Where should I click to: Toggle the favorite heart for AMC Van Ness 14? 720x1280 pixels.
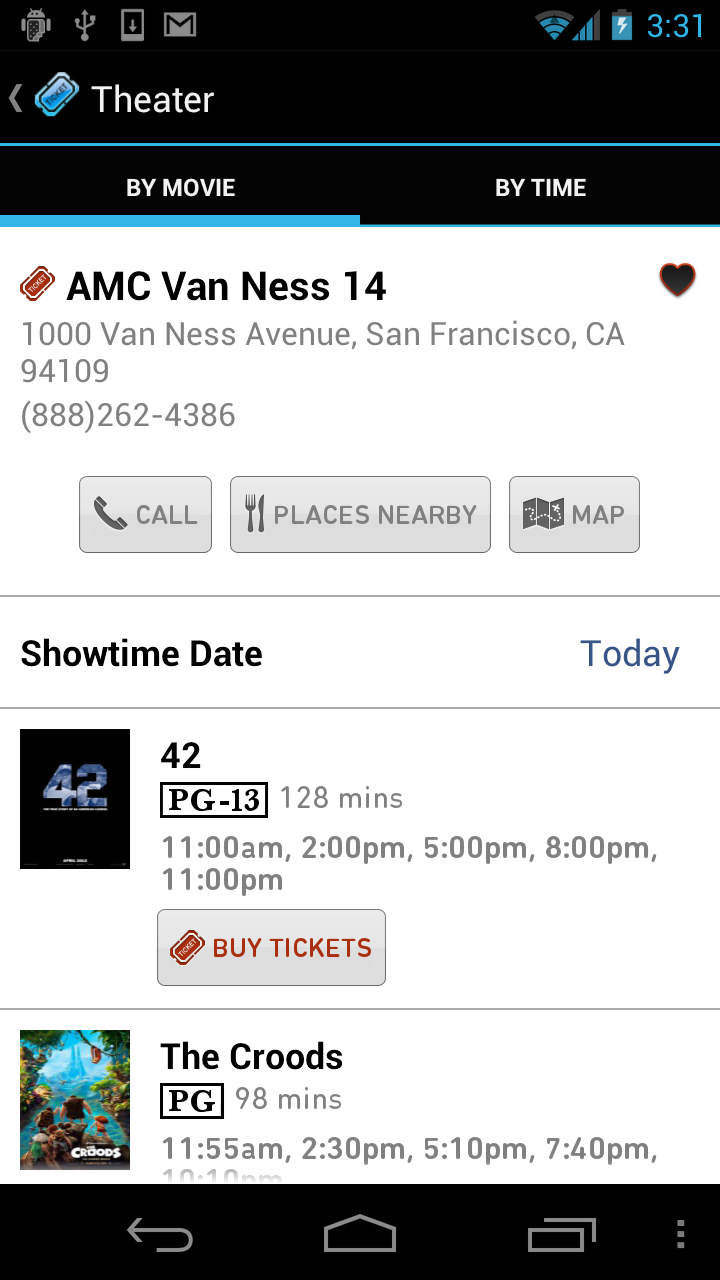pos(677,281)
